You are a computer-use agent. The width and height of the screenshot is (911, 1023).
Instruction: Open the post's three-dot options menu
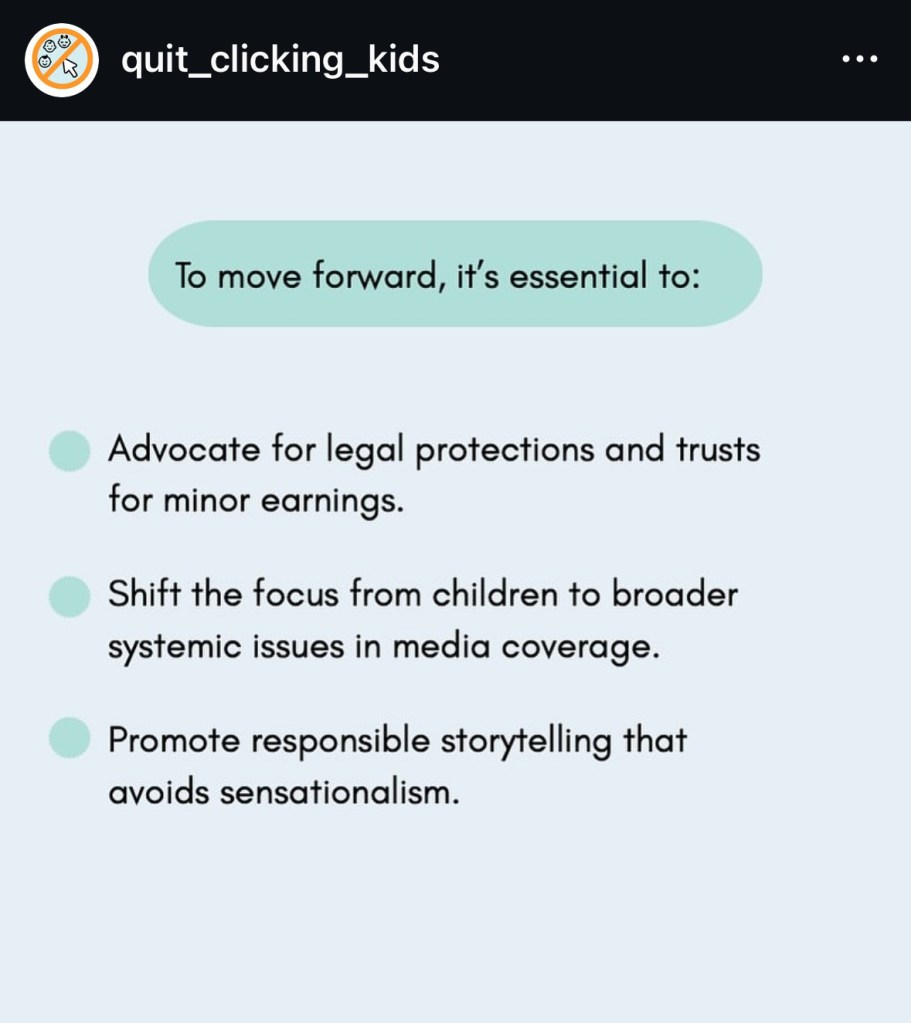click(x=859, y=60)
